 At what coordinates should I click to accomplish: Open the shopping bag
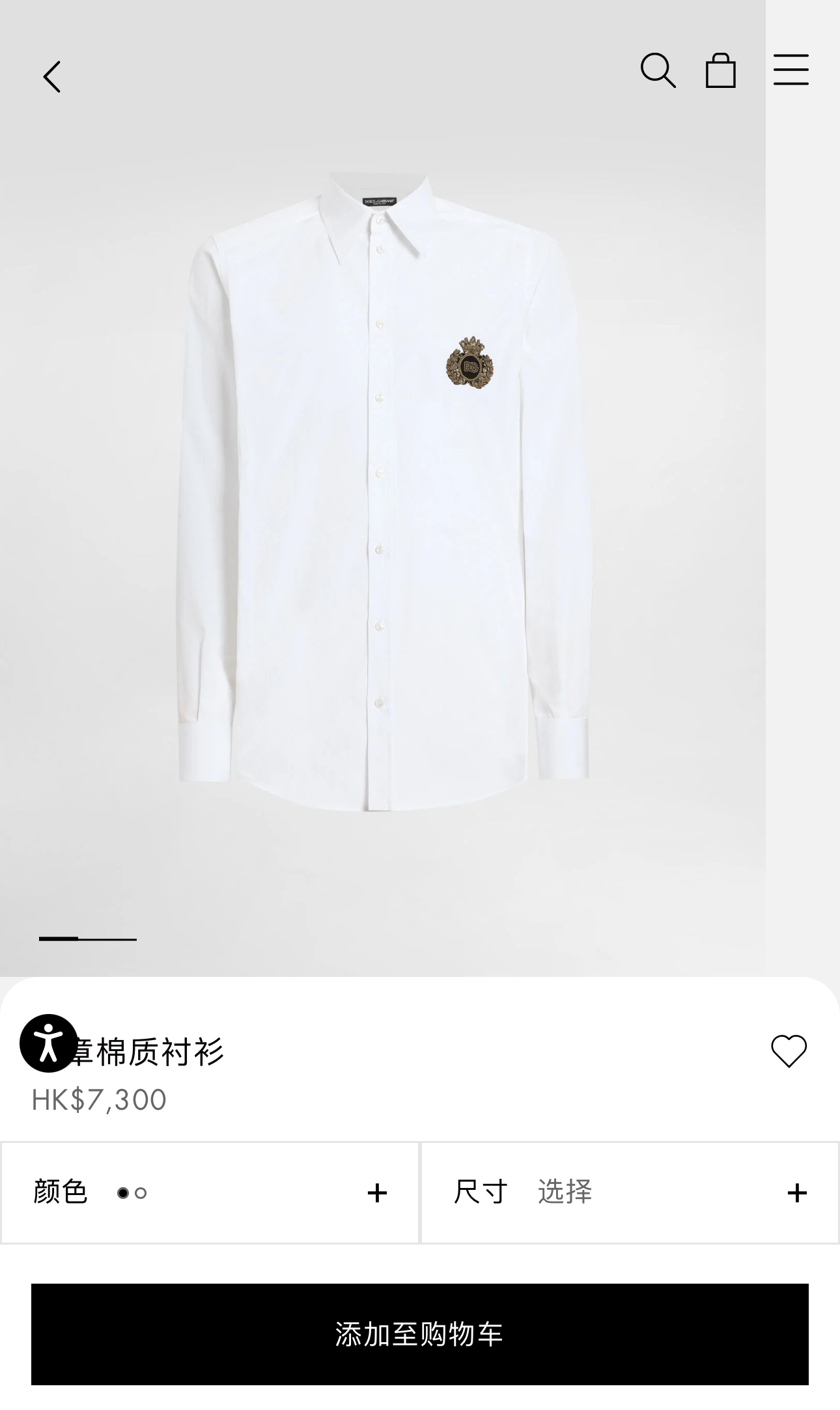pyautogui.click(x=721, y=70)
